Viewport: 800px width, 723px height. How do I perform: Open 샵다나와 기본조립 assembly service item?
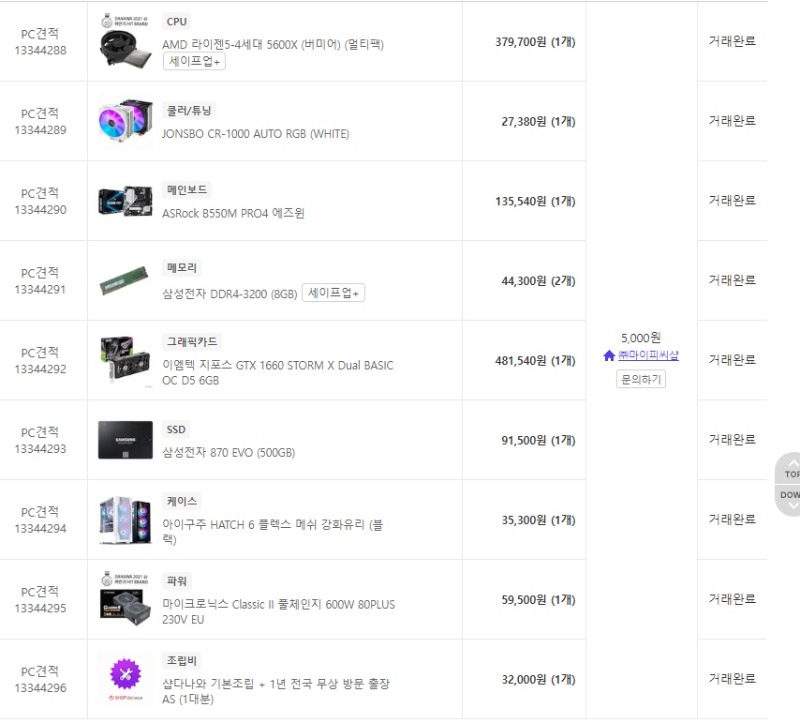(x=275, y=691)
